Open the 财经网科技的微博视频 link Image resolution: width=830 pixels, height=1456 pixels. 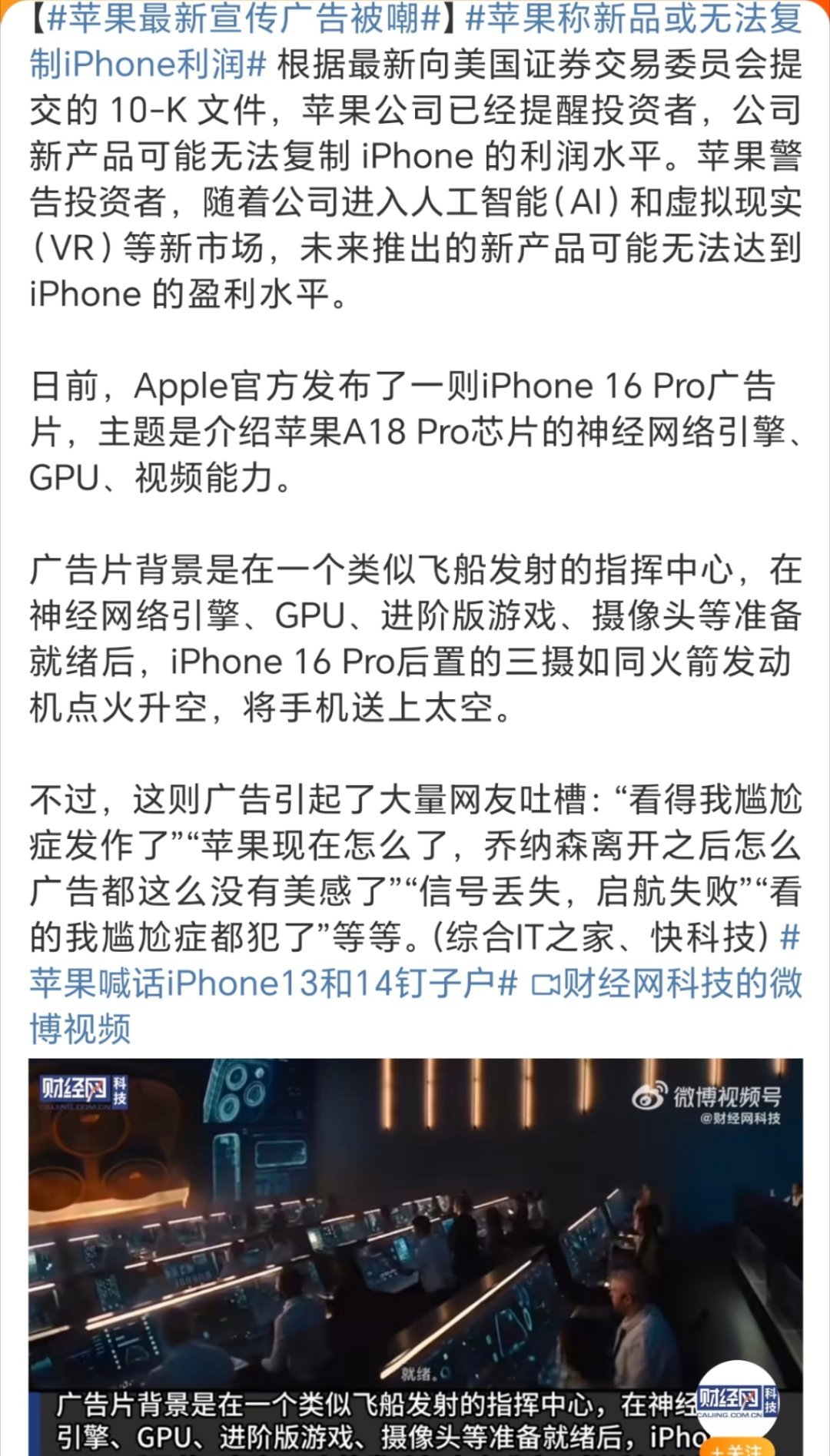click(667, 983)
